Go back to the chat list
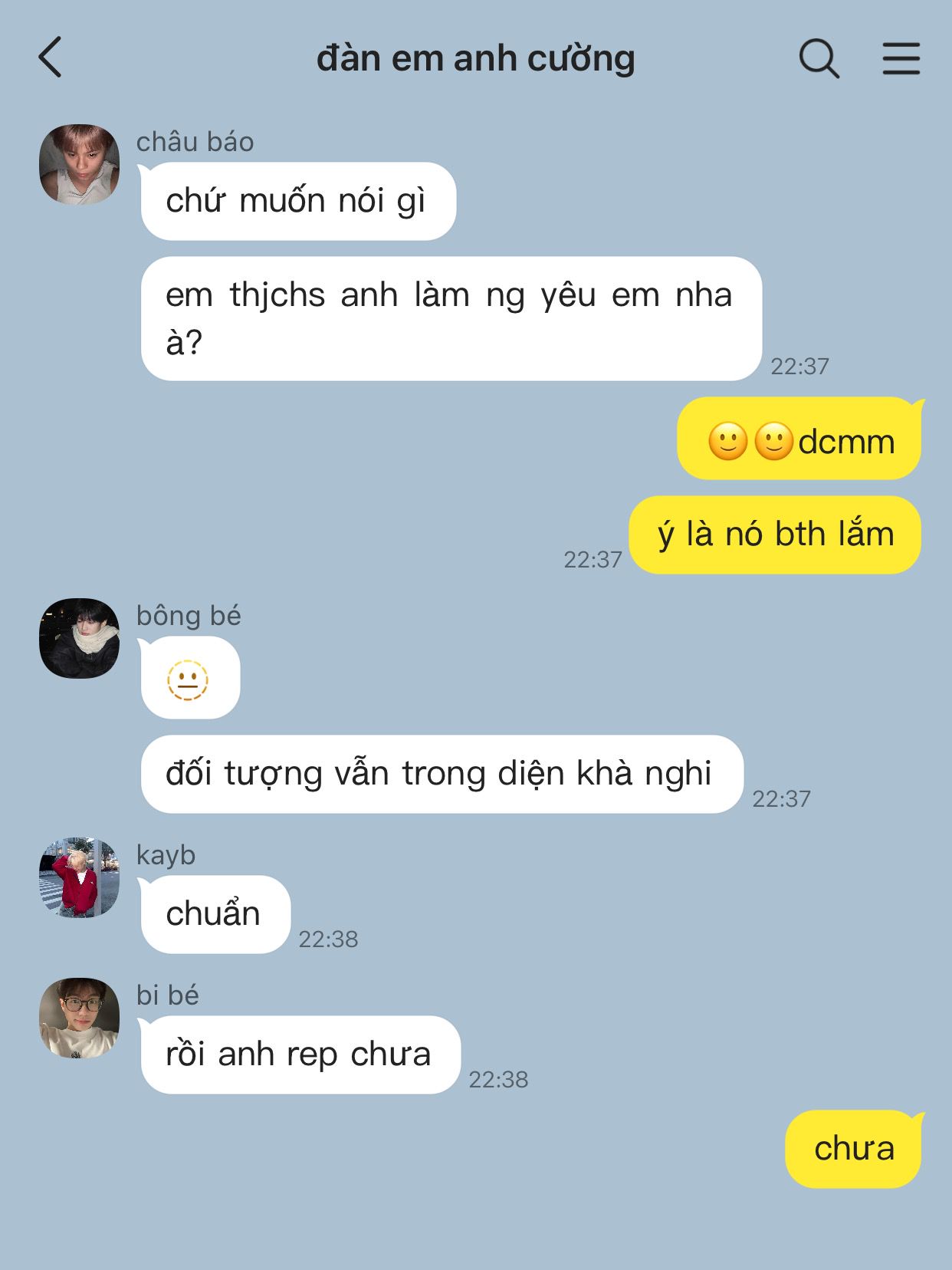952x1270 pixels. (51, 58)
